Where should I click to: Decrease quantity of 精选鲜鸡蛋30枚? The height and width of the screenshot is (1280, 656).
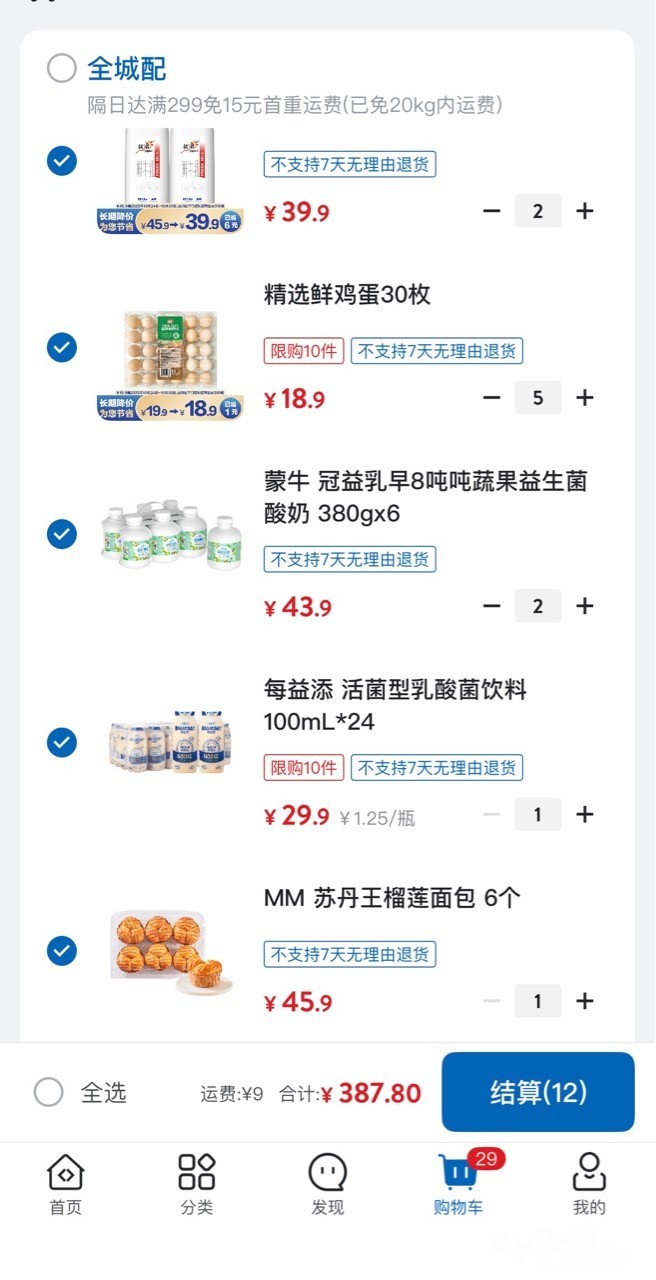pos(491,398)
